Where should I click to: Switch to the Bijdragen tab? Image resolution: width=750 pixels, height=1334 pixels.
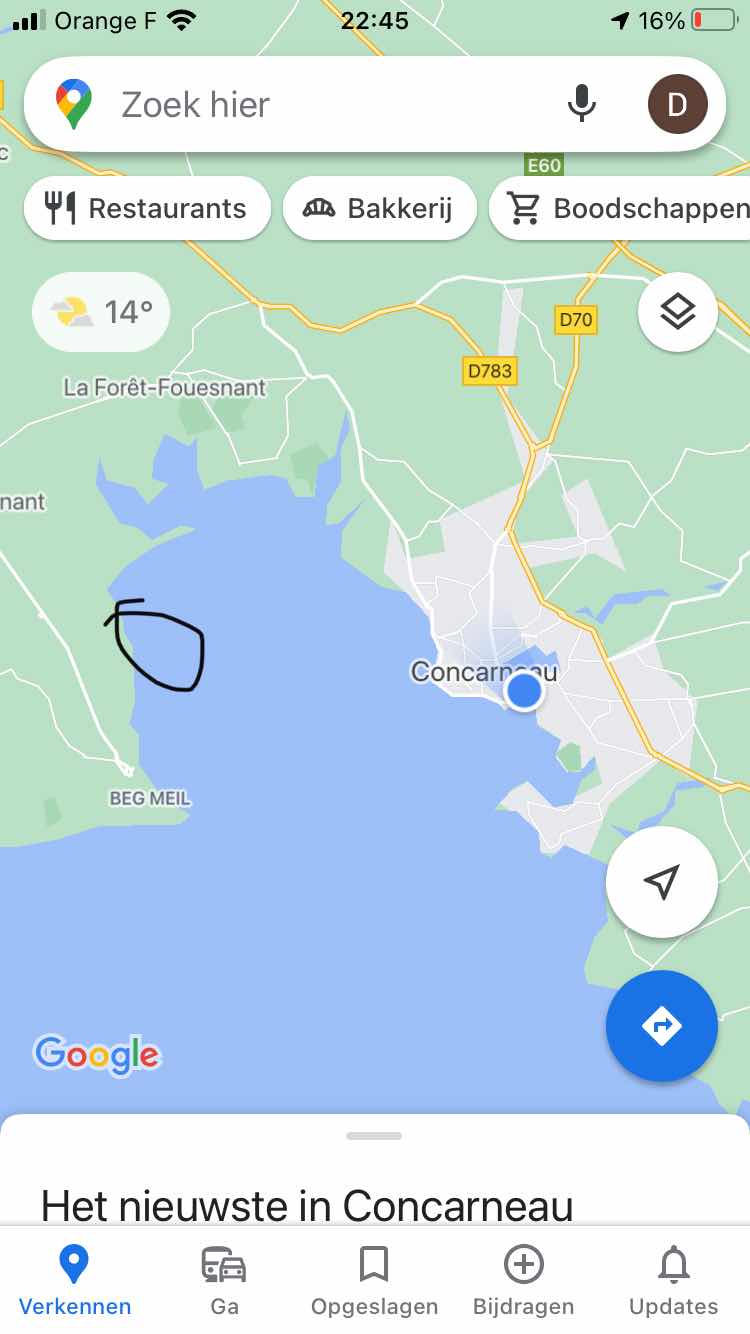pyautogui.click(x=523, y=1280)
